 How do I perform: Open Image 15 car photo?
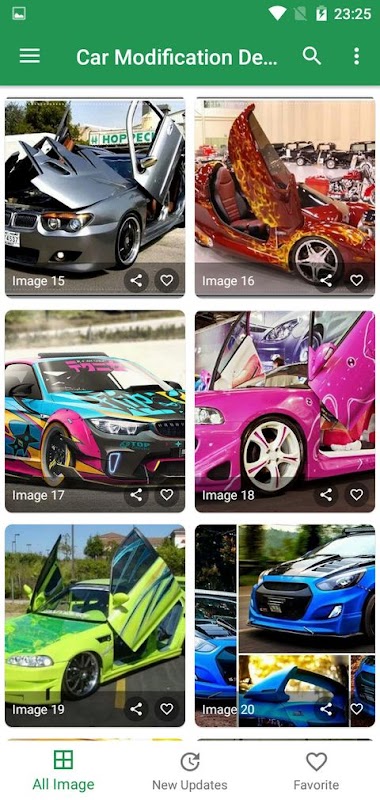(x=95, y=197)
